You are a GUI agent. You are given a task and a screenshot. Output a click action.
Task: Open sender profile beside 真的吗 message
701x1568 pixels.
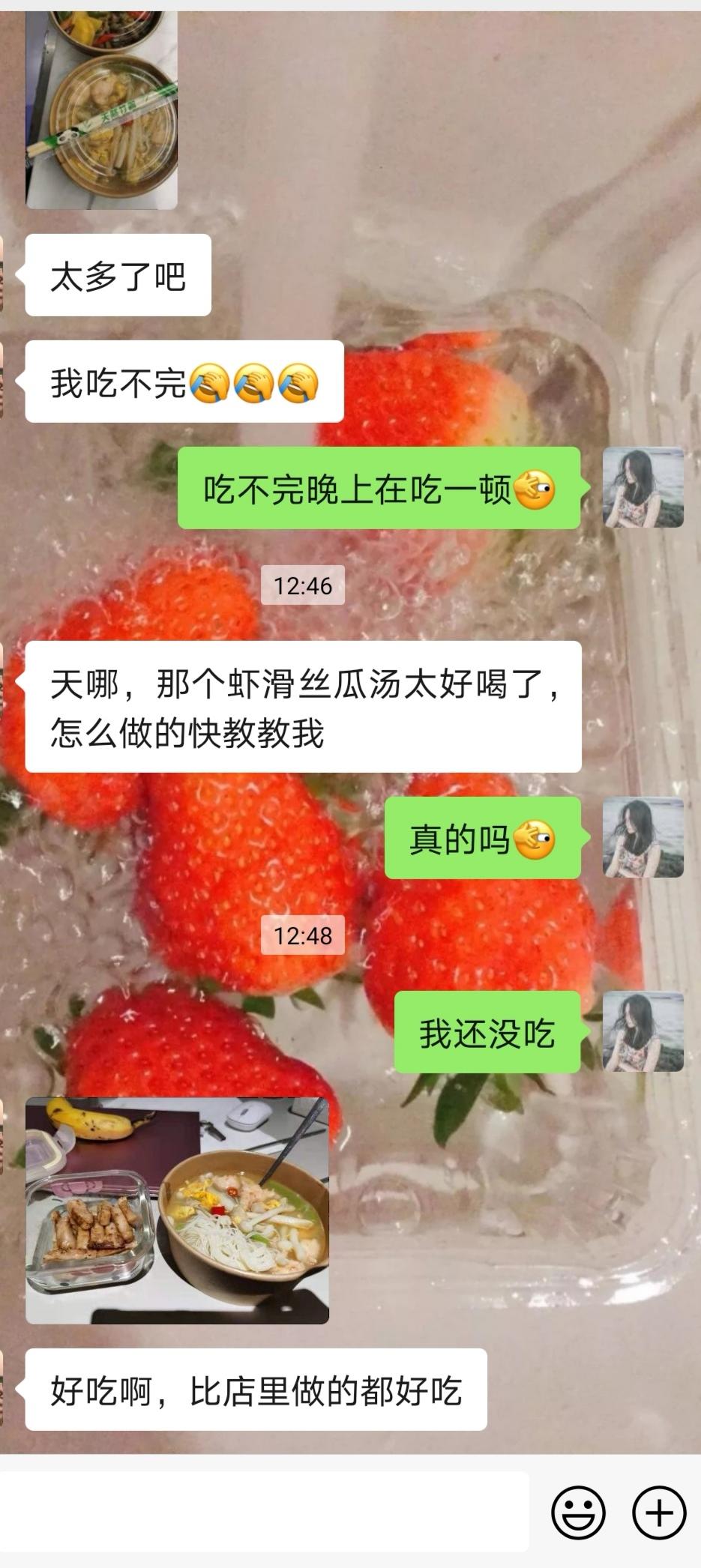point(643,837)
